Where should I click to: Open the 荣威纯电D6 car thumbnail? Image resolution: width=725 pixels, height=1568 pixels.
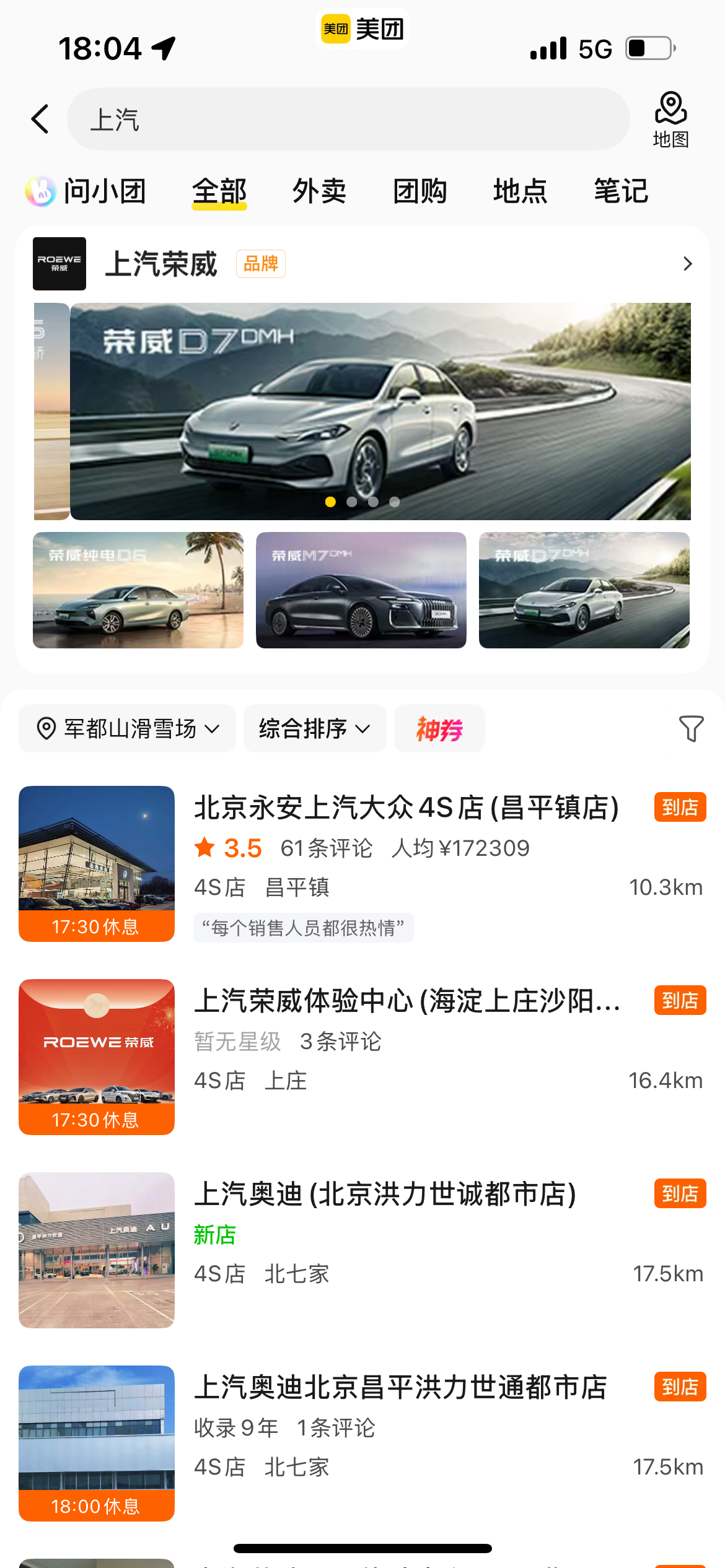point(138,590)
